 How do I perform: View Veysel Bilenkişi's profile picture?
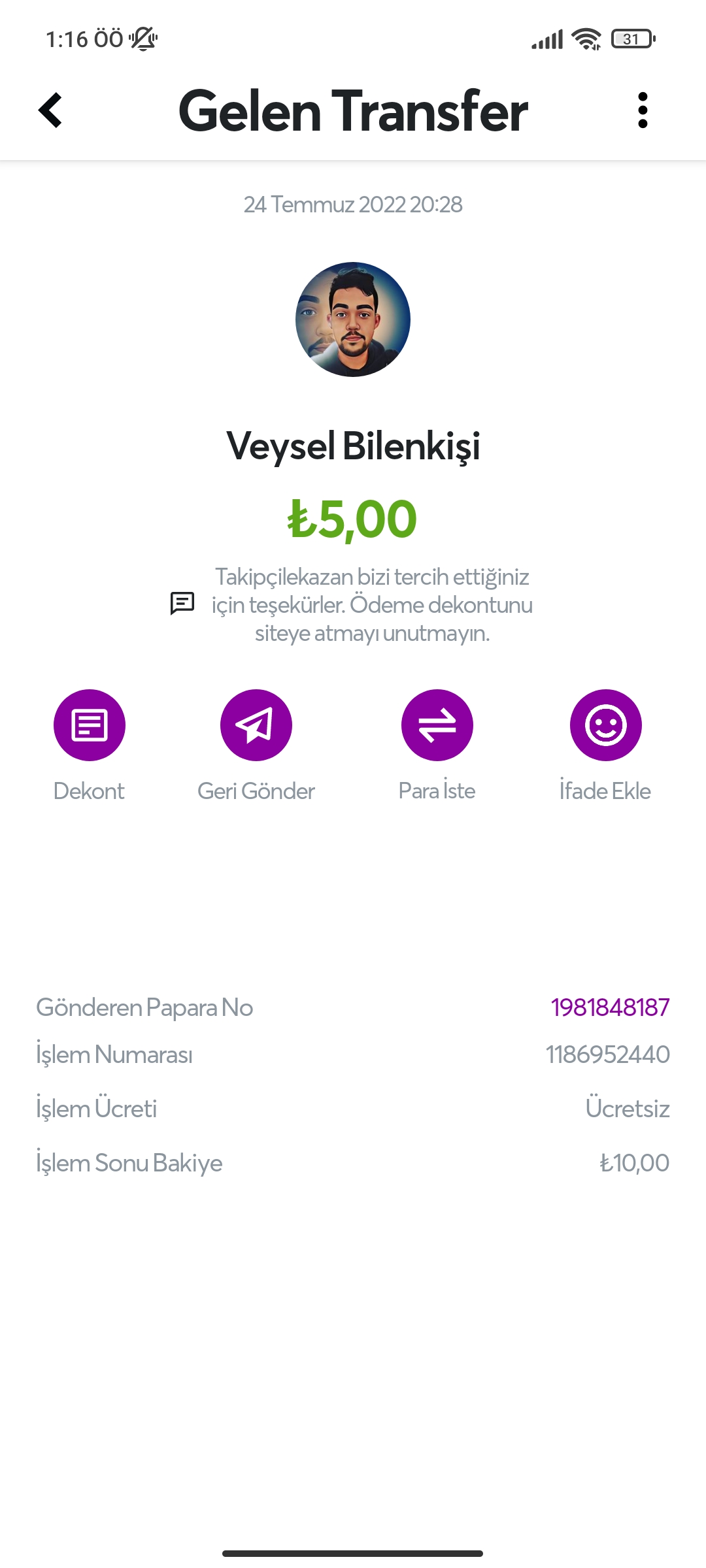tap(353, 319)
